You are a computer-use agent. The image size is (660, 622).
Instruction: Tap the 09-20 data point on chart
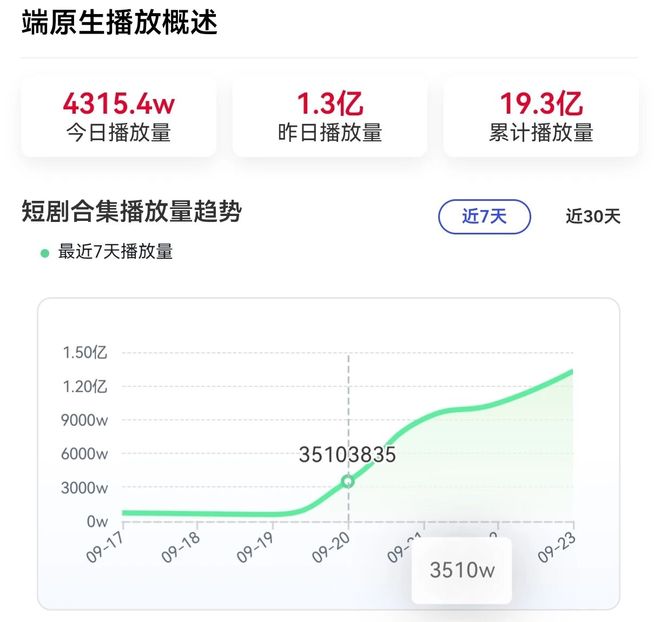[x=348, y=481]
